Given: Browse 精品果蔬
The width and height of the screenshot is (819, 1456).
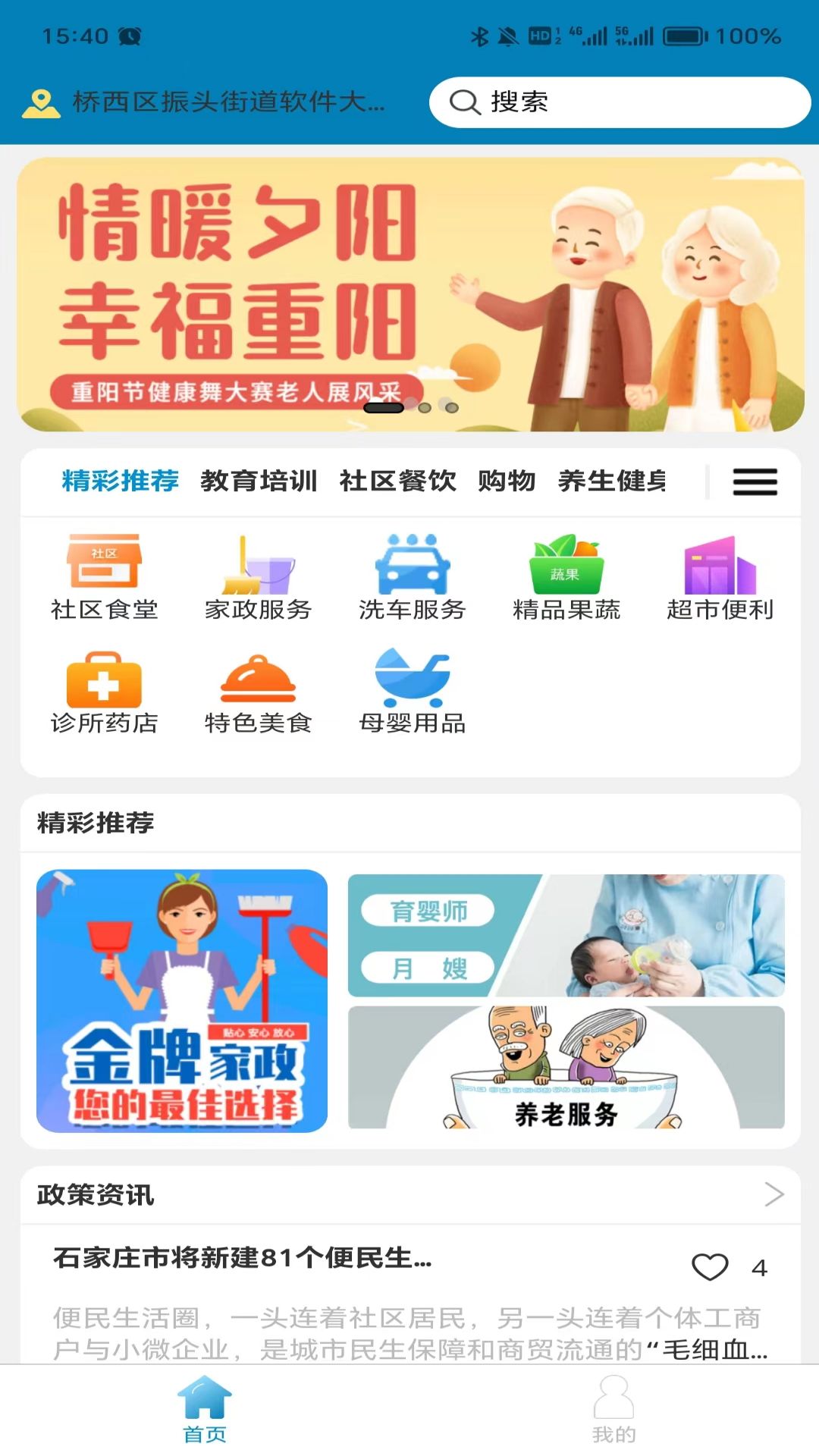Looking at the screenshot, I should 566,578.
